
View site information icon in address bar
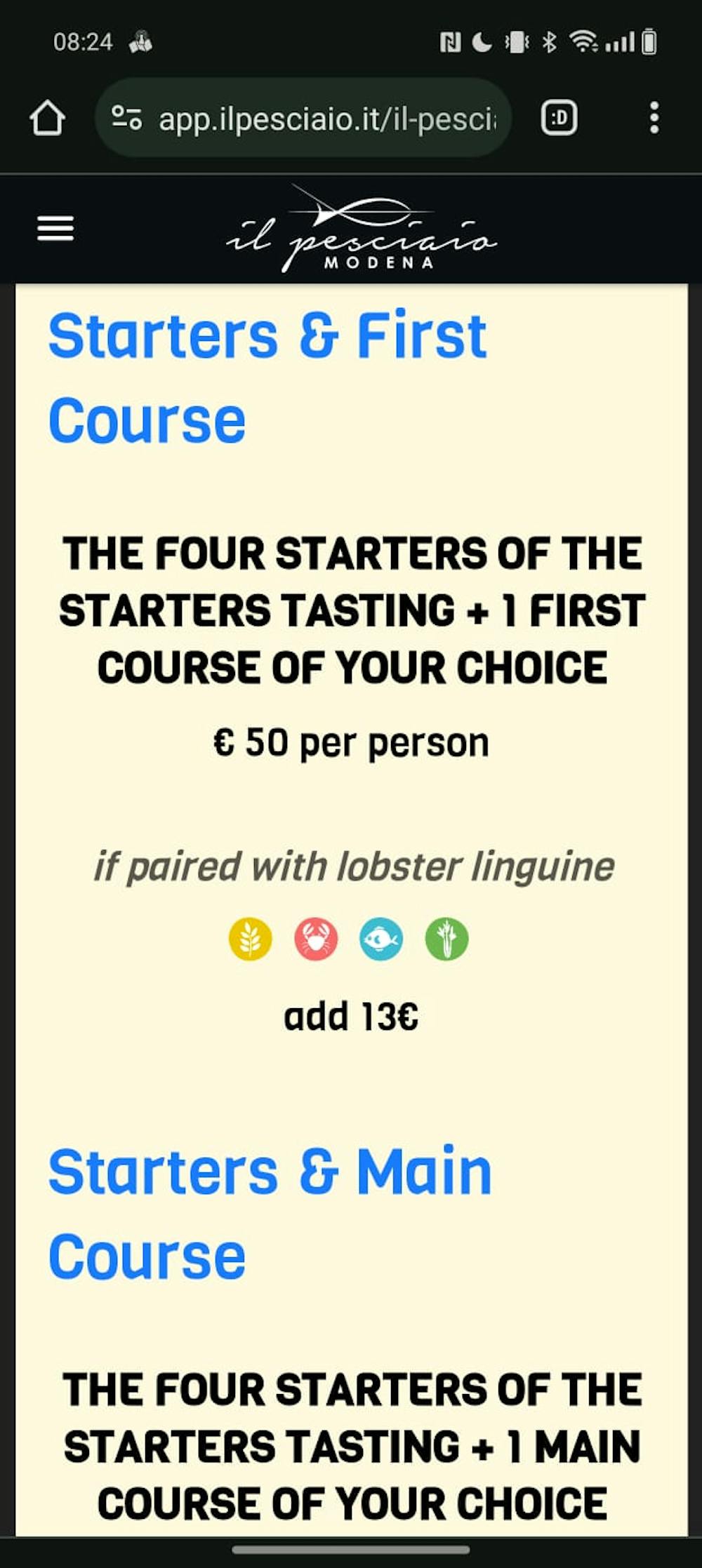point(127,118)
